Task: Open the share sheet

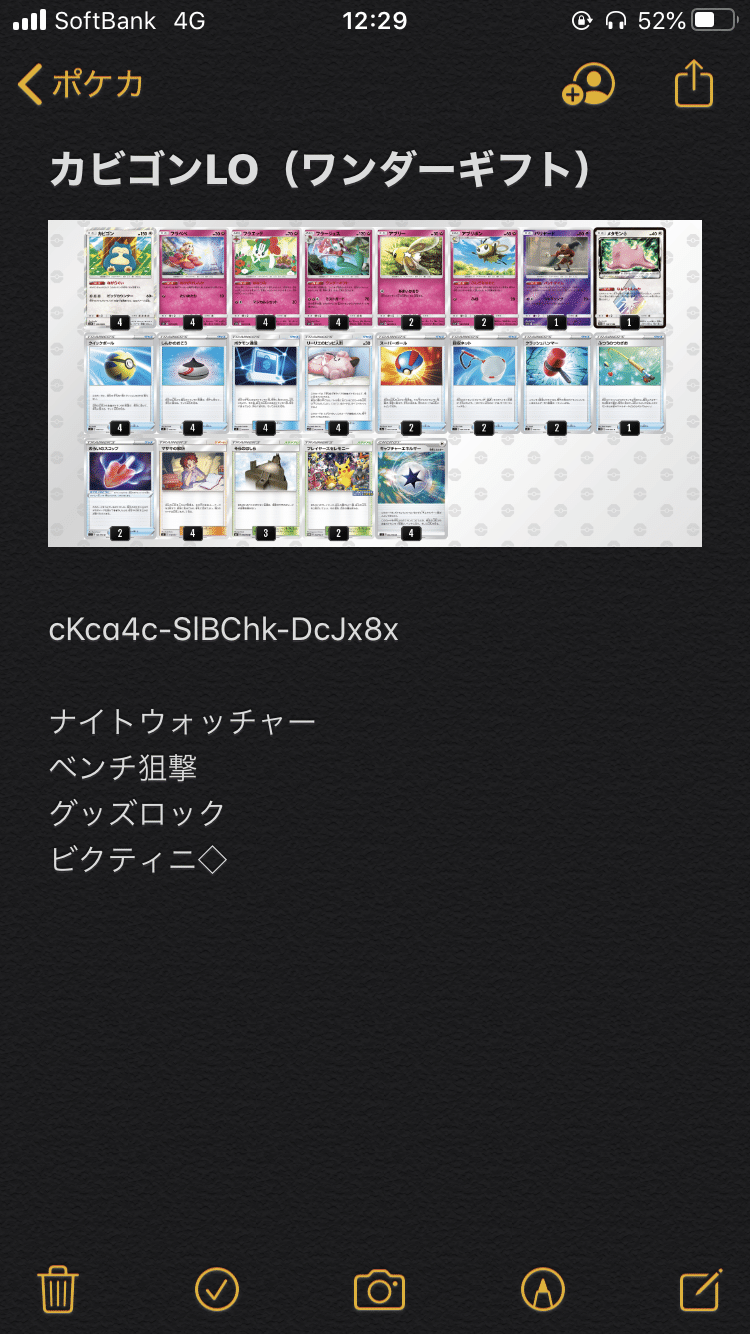Action: click(694, 83)
